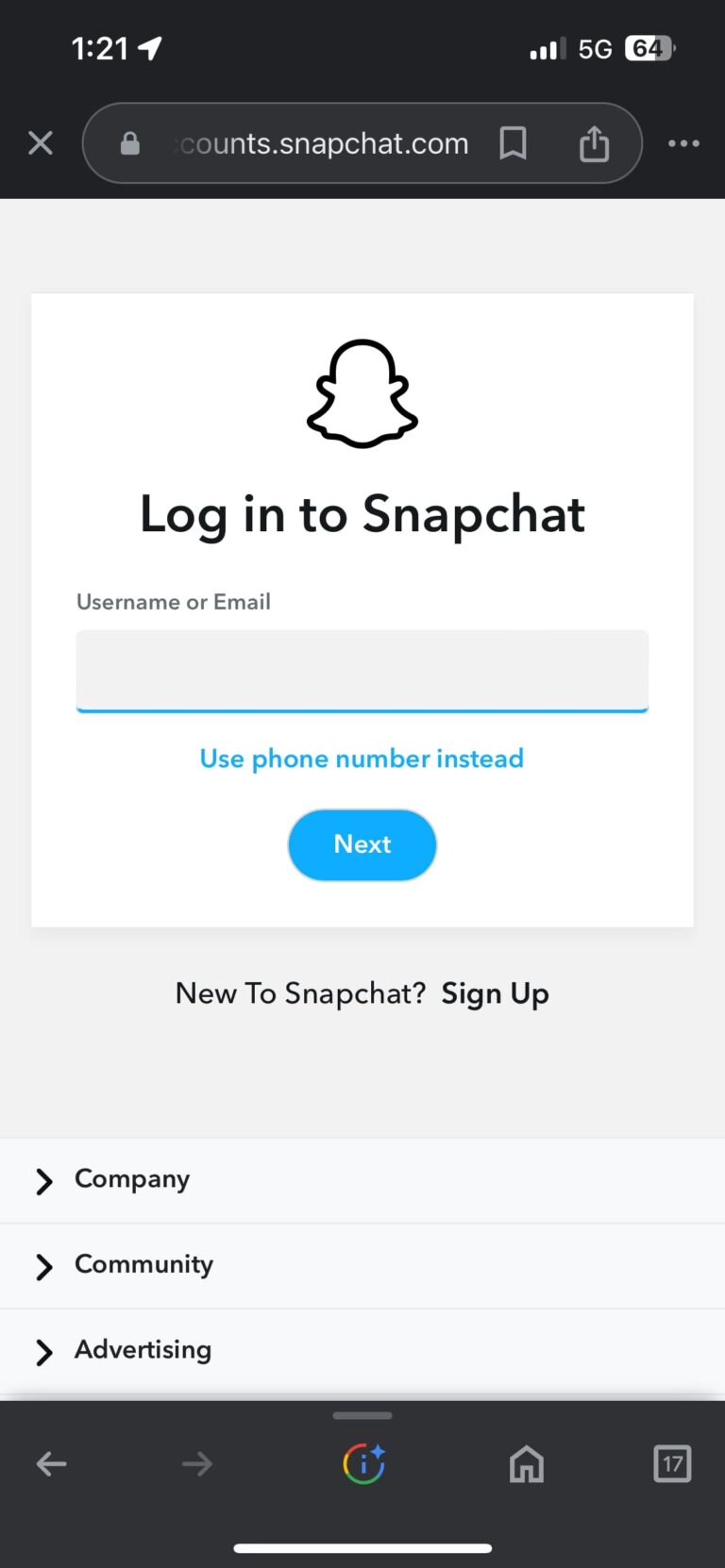
Task: Open the three-dot overflow menu
Action: coord(683,143)
